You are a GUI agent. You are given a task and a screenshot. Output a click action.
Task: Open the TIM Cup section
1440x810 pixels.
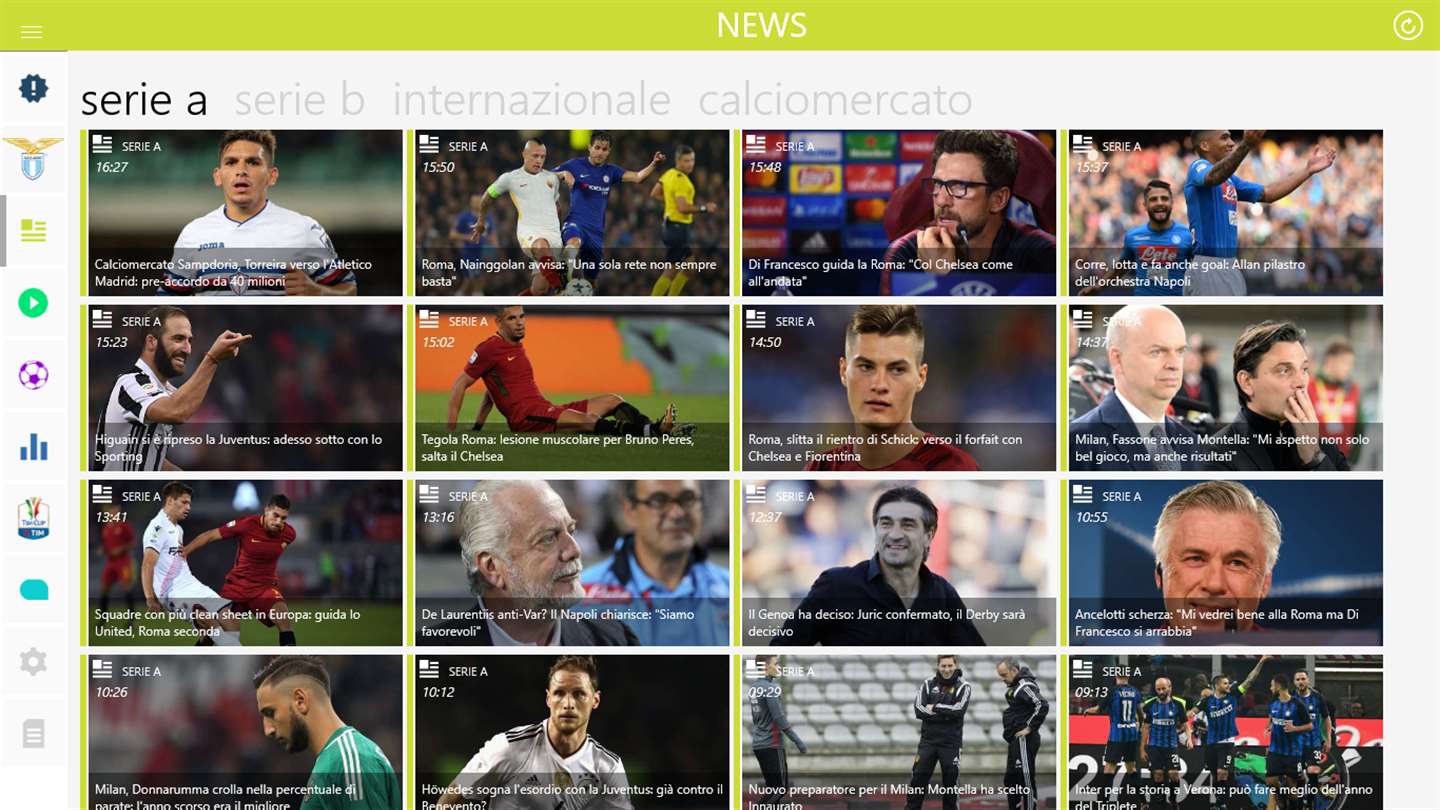click(x=33, y=519)
